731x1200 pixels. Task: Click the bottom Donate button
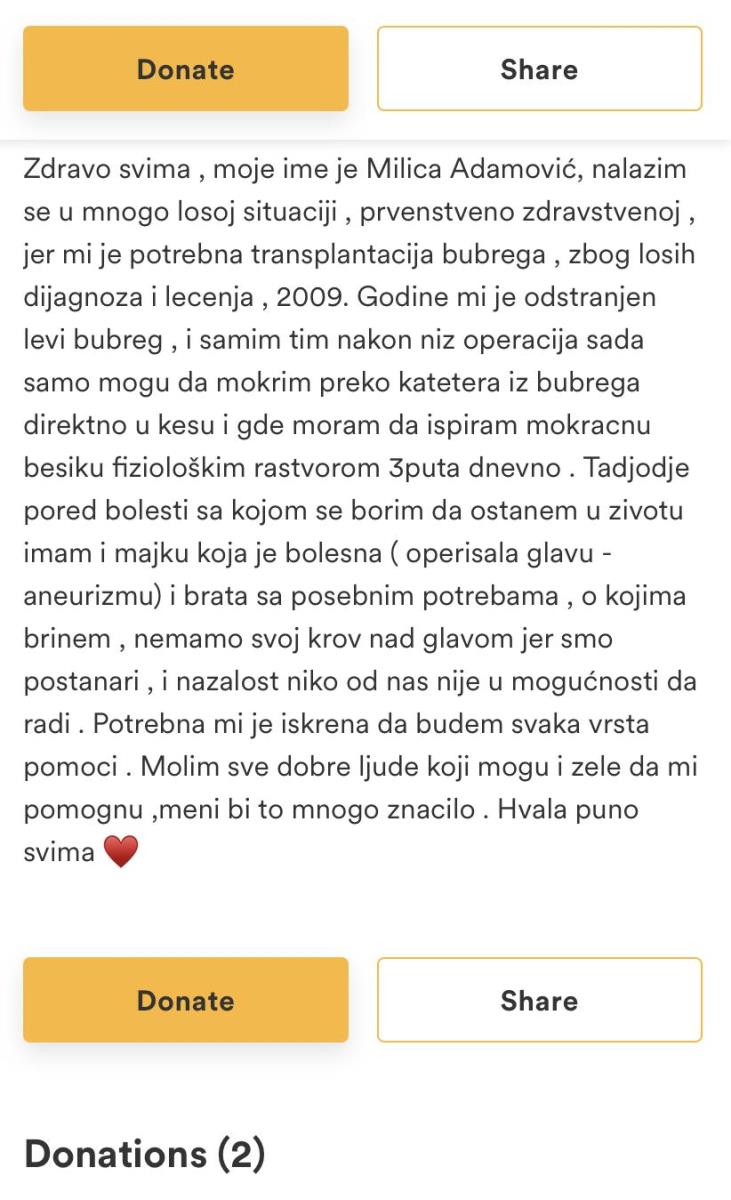[185, 1000]
